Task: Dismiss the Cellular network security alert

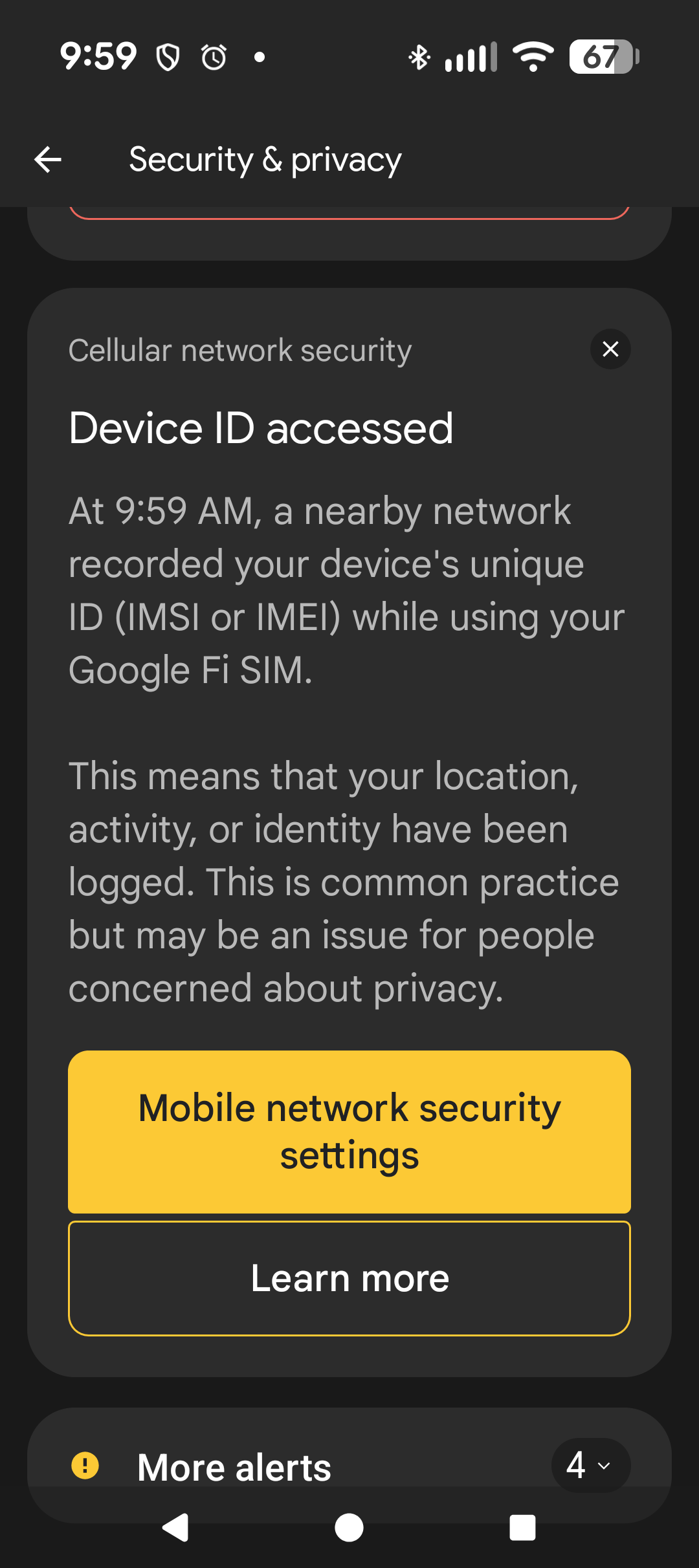Action: coord(610,349)
